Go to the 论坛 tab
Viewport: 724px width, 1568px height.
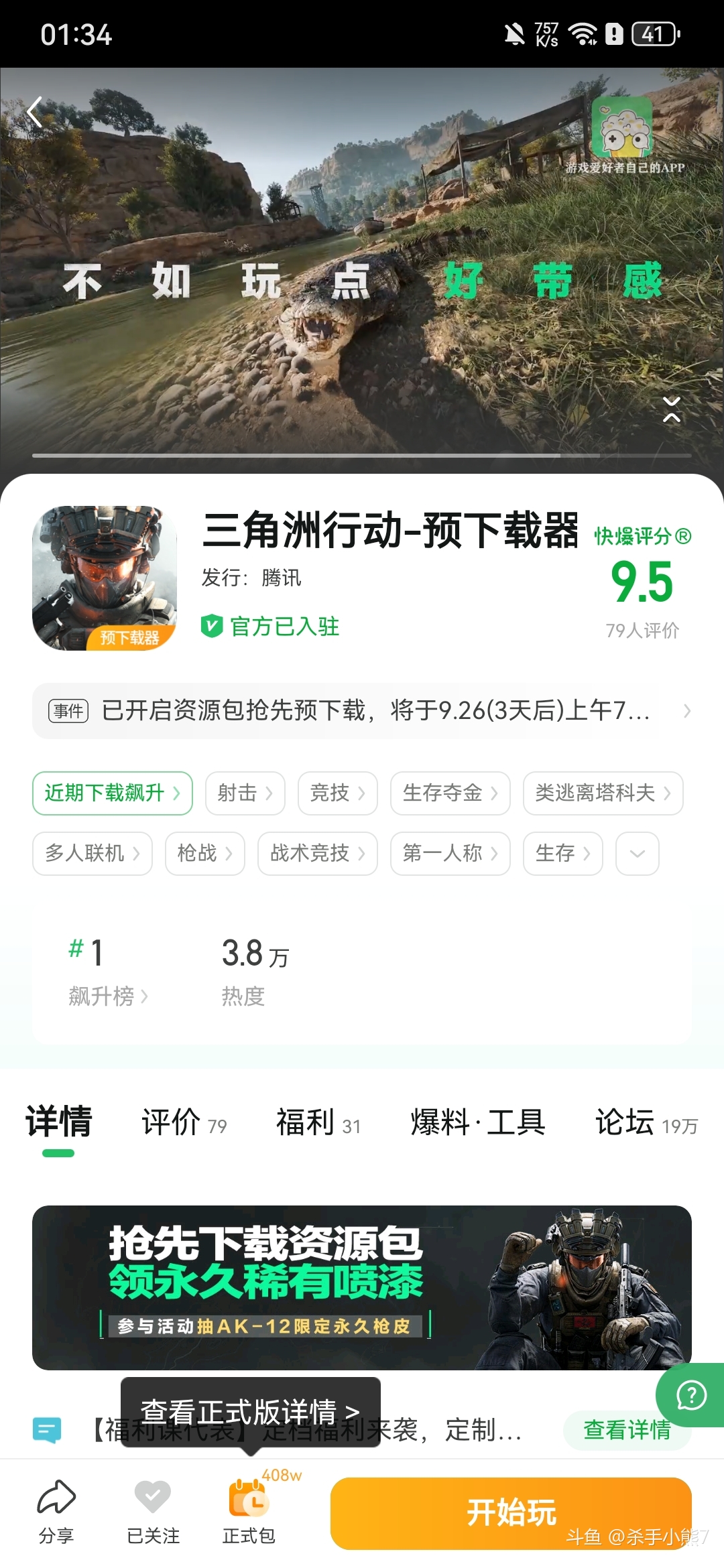[x=646, y=1122]
